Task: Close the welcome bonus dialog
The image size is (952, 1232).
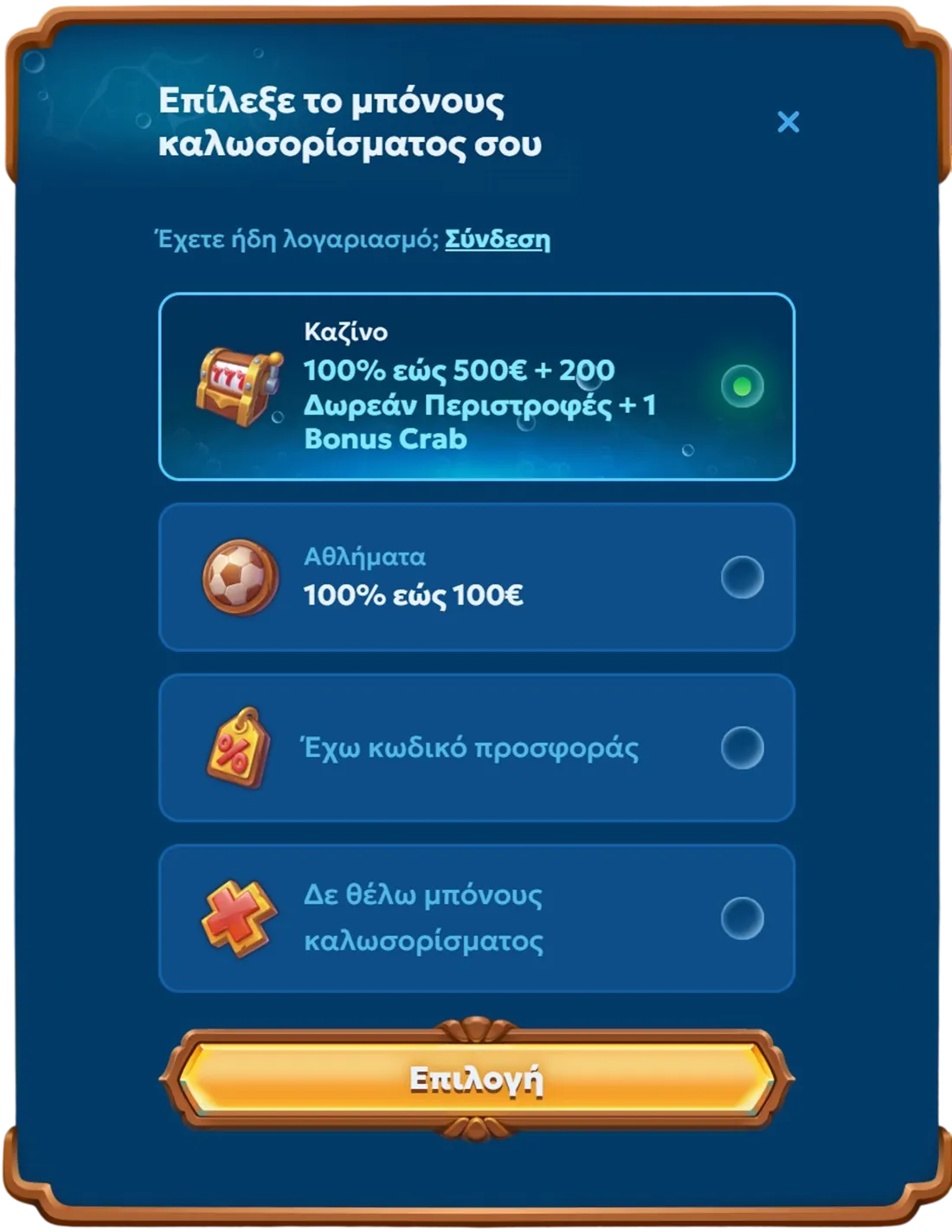Action: click(x=788, y=122)
